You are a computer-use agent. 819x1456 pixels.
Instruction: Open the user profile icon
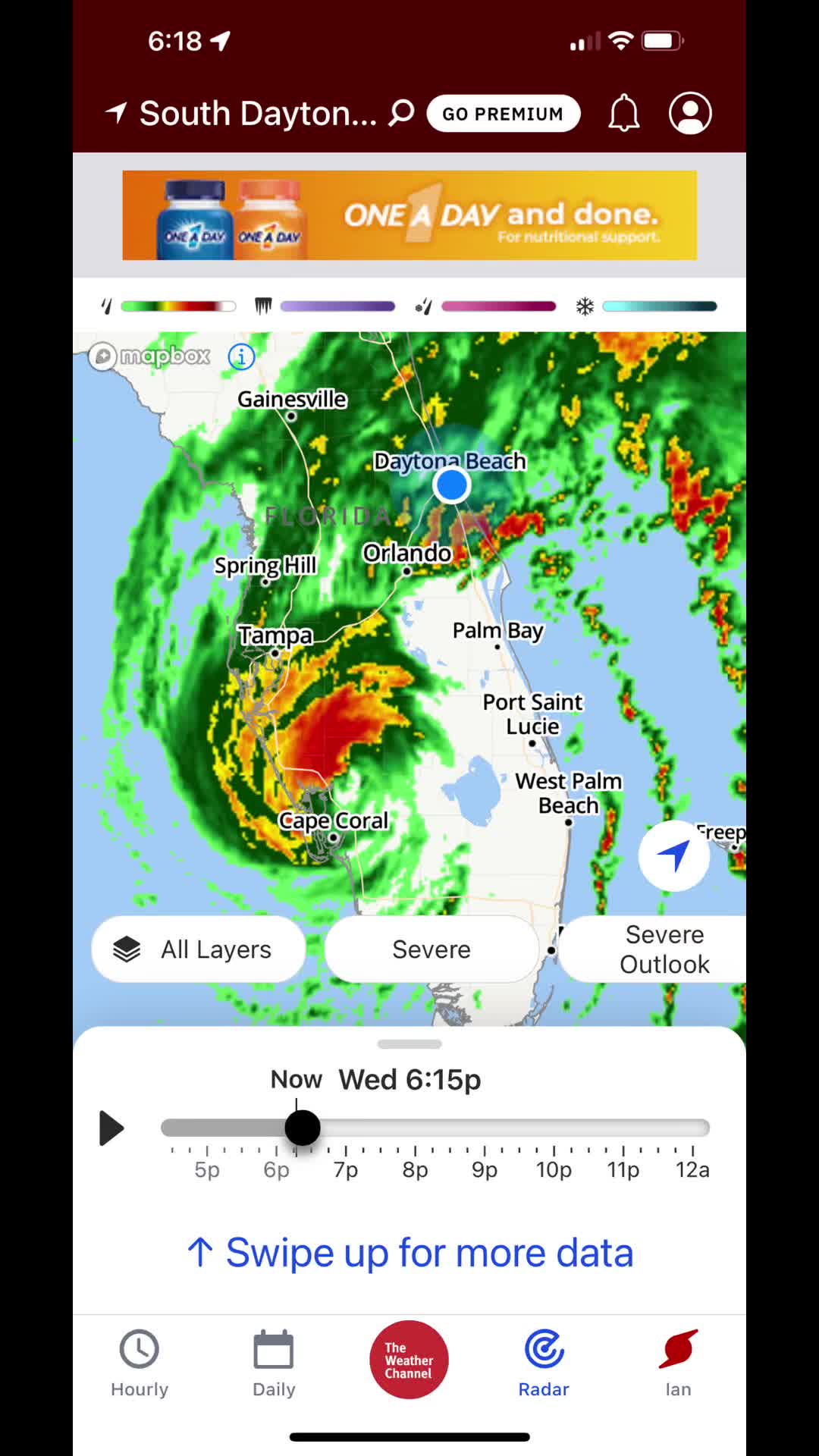coord(690,114)
